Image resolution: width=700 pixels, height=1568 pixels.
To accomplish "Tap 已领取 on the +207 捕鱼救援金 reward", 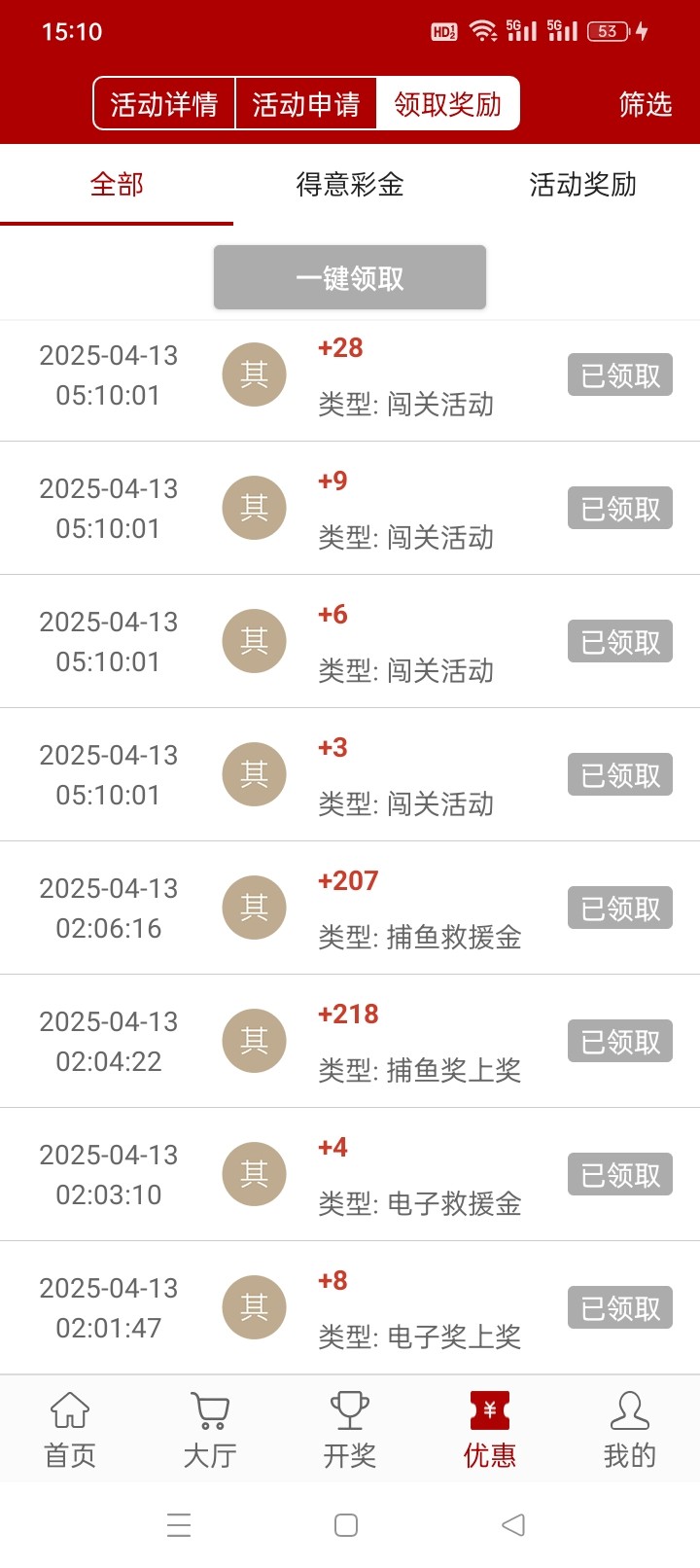I will (x=620, y=908).
